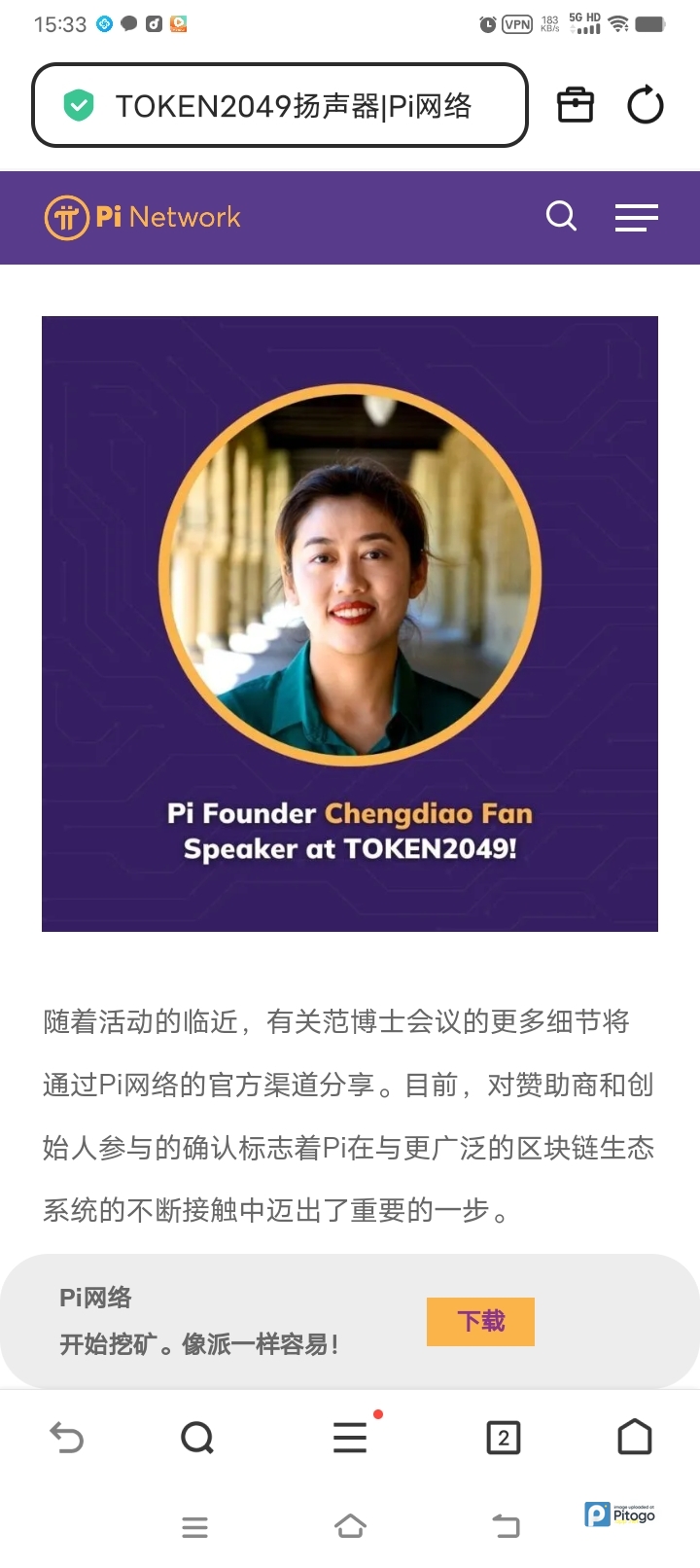Tap the address bar showing TOKEN2049

280,105
